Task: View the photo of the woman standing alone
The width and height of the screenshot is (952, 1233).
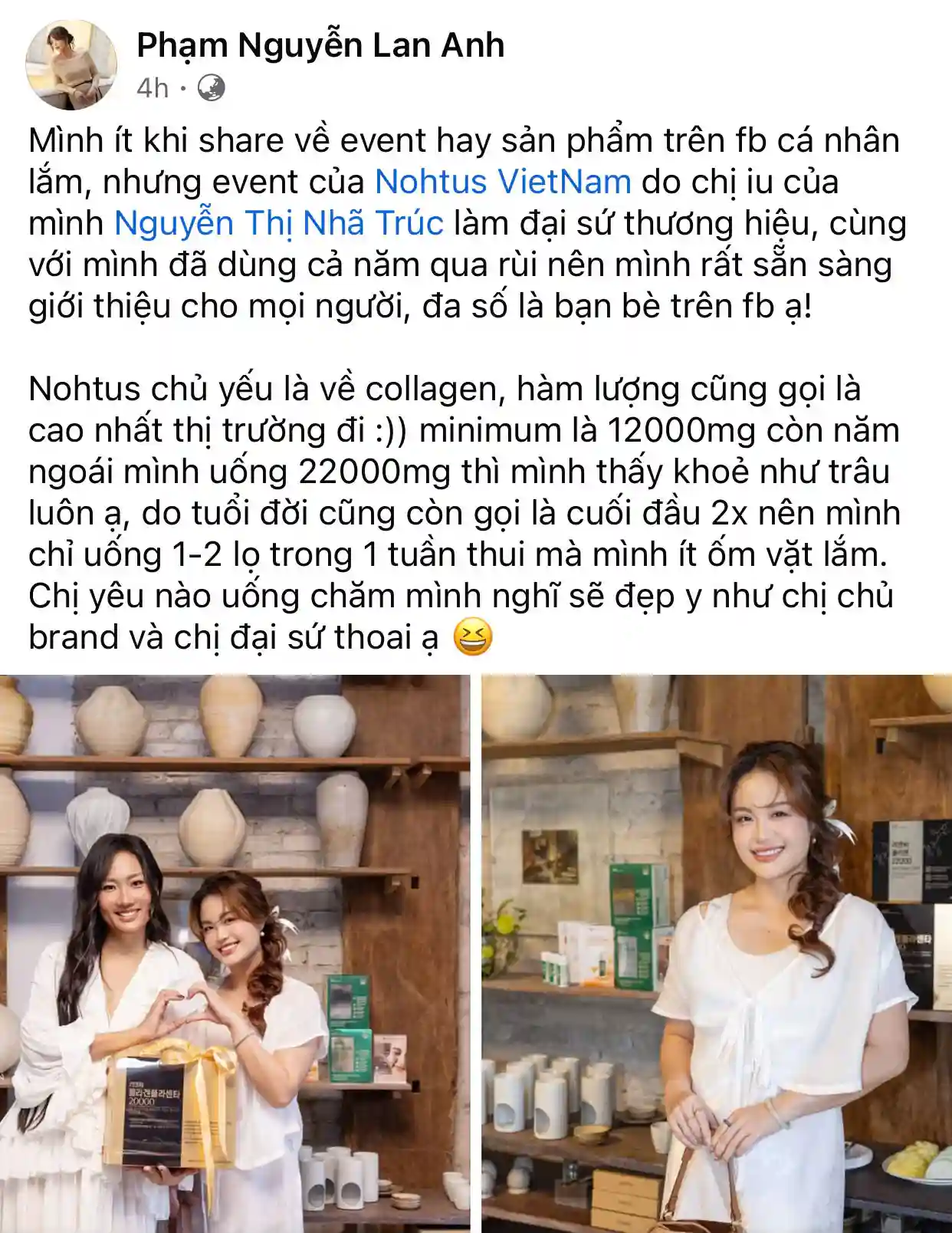Action: (716, 953)
